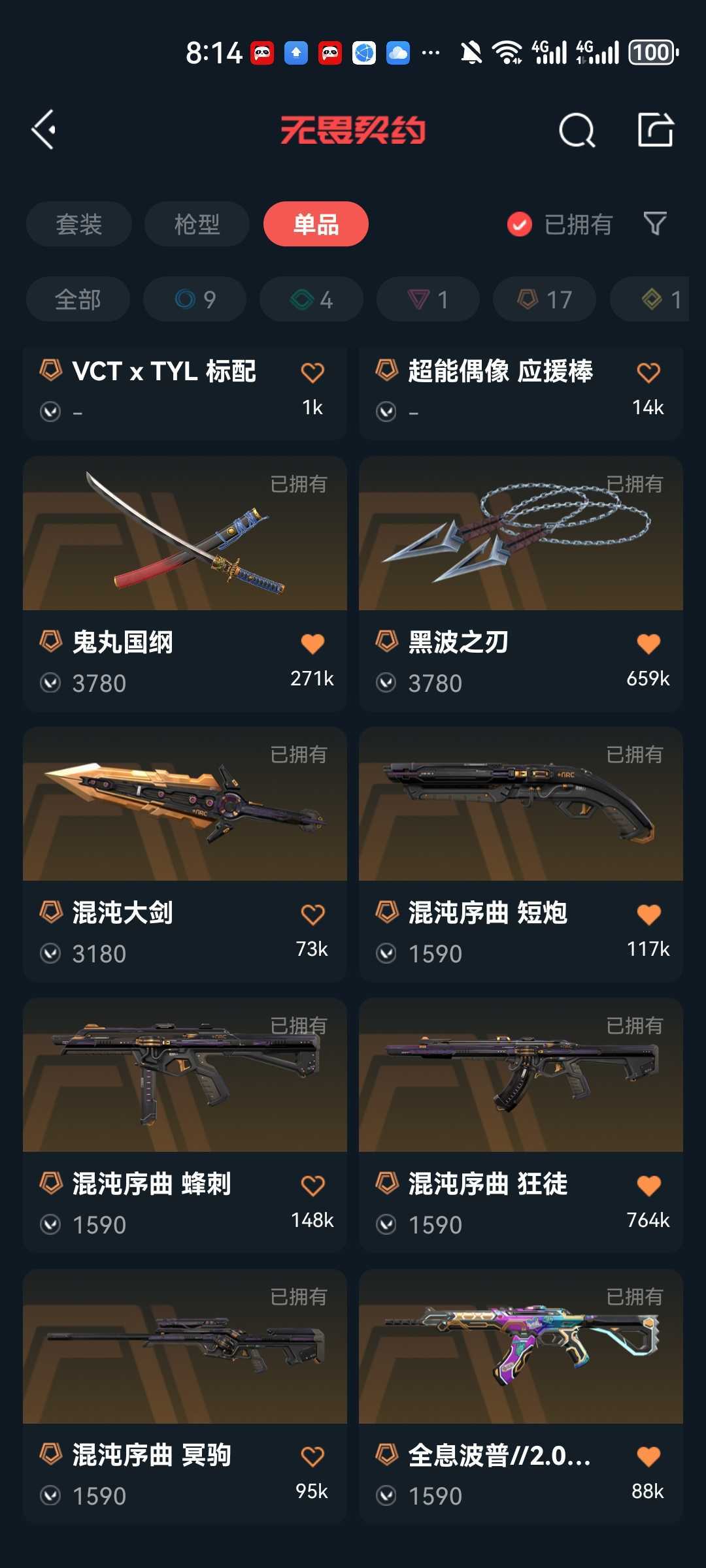706x1568 pixels.
Task: Filter by the rarity chip showing 17
Action: [x=545, y=299]
